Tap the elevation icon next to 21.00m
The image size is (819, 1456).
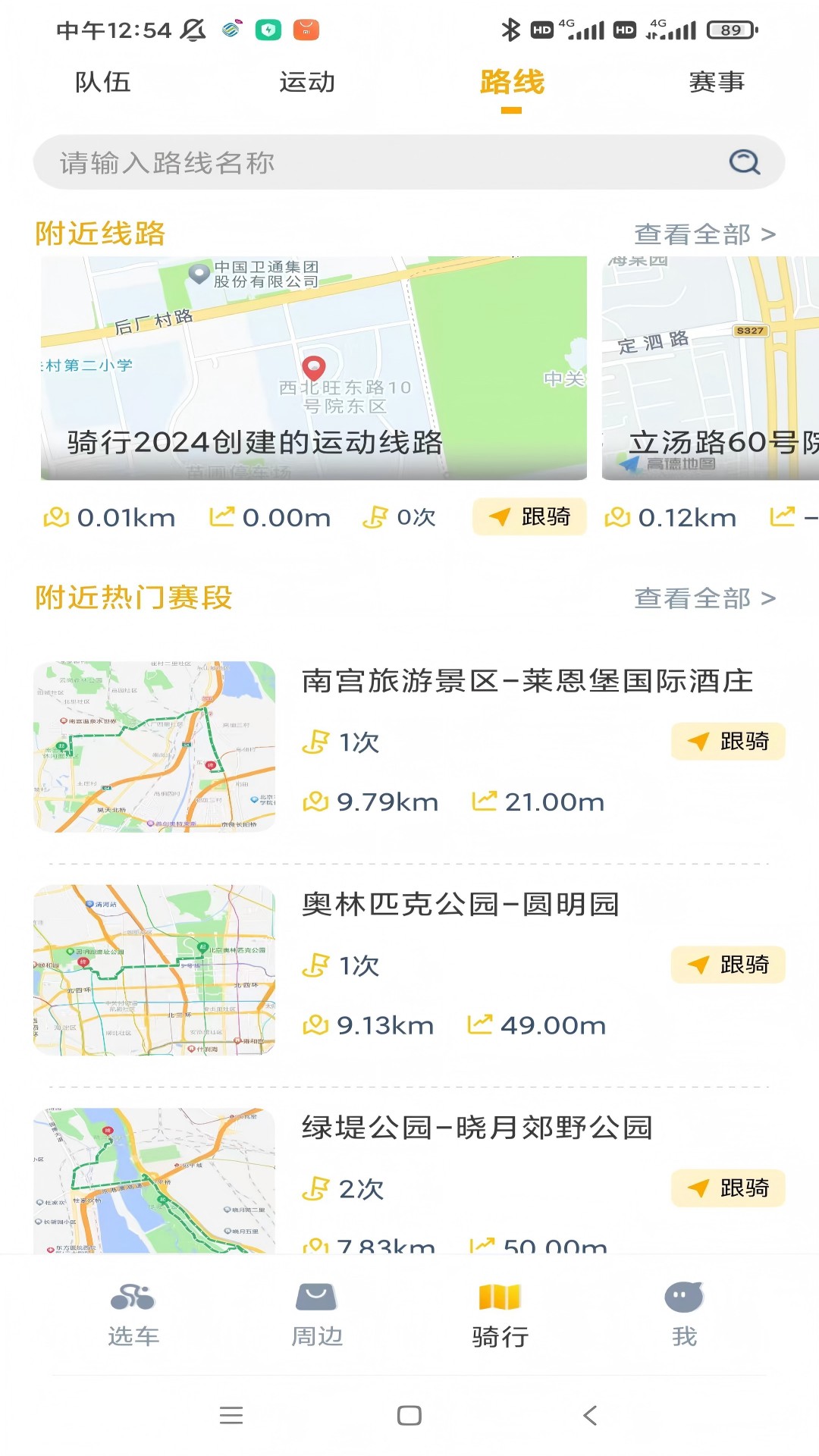(483, 800)
